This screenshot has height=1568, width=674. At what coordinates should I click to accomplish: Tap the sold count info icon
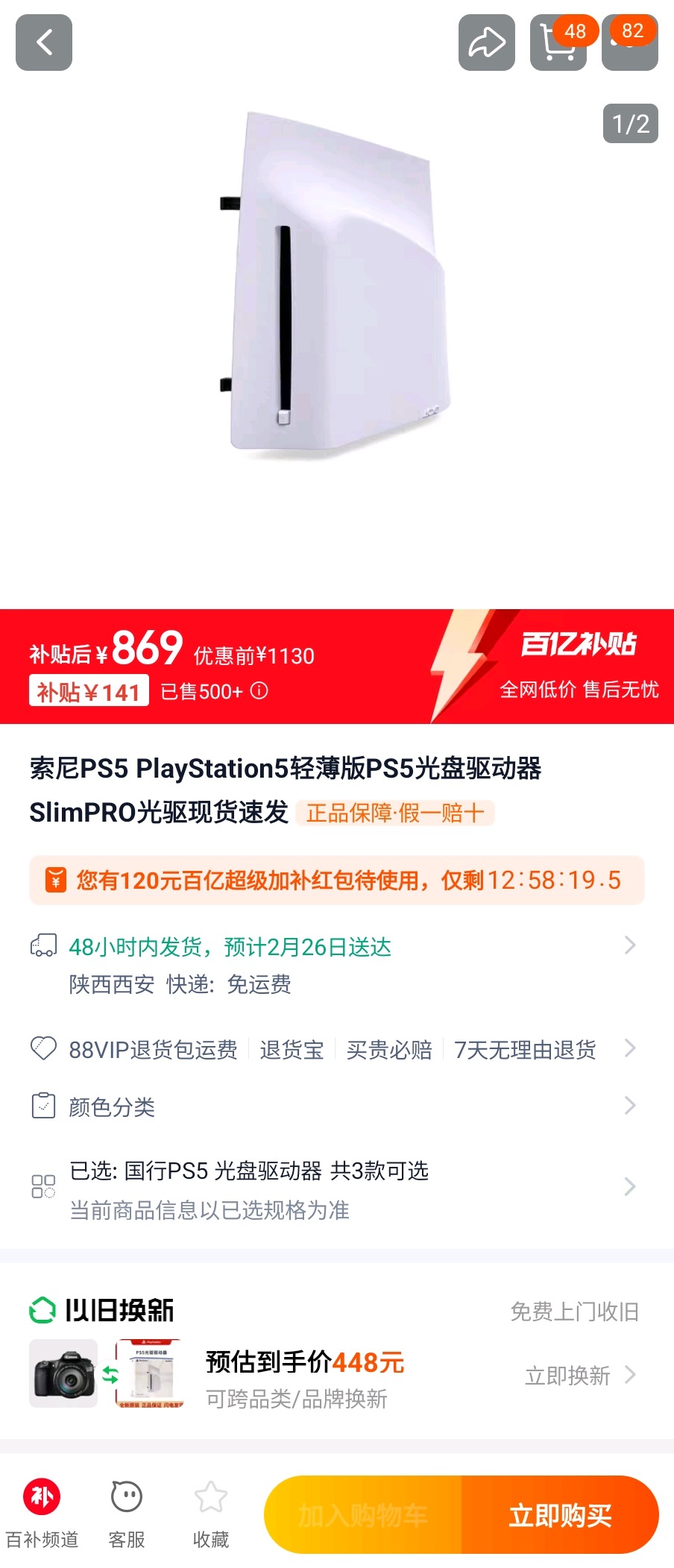click(259, 690)
